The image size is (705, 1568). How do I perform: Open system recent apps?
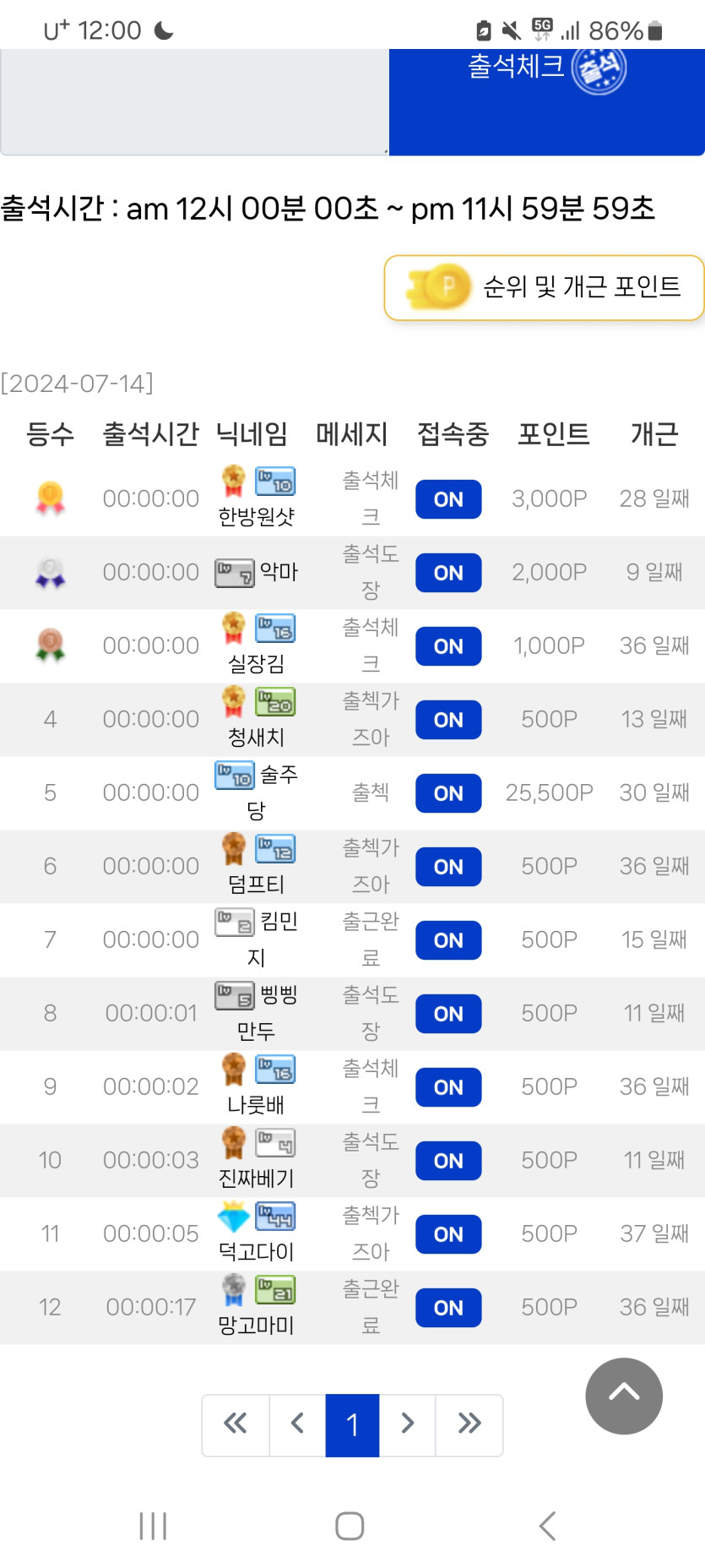(x=153, y=1526)
